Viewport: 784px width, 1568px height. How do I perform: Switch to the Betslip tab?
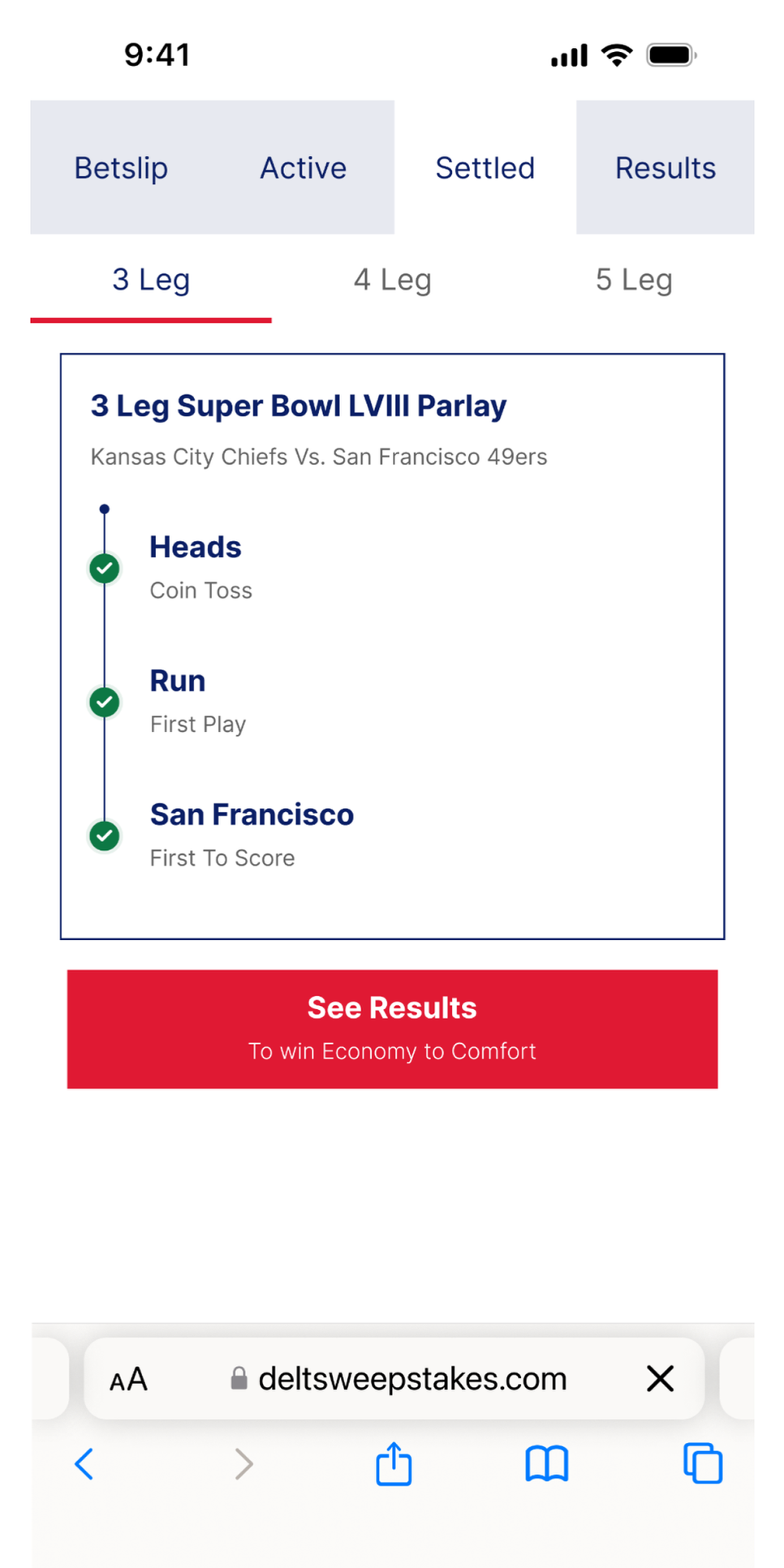point(121,168)
